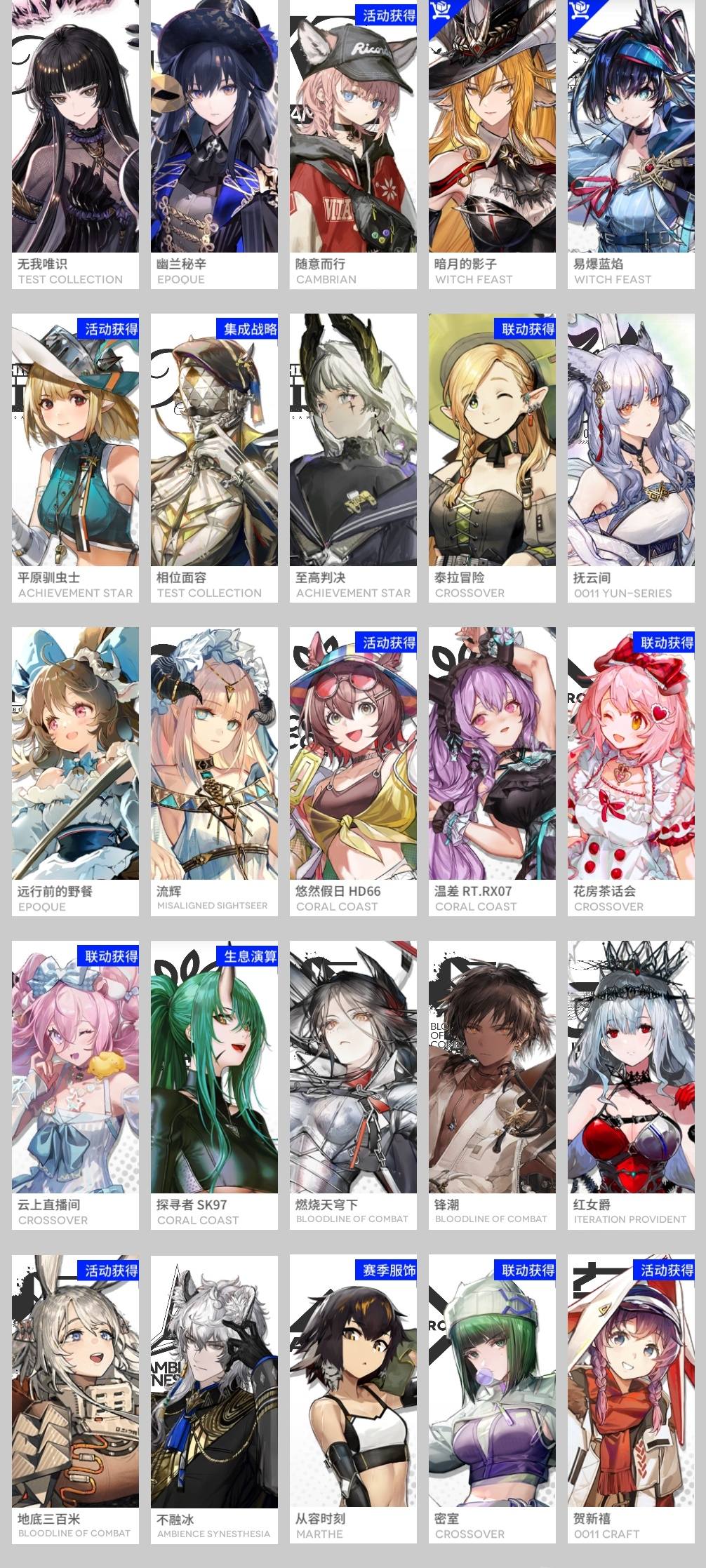Select the 悠然假日 HD66 card
Viewport: 706px width, 1568px height.
(x=353, y=772)
